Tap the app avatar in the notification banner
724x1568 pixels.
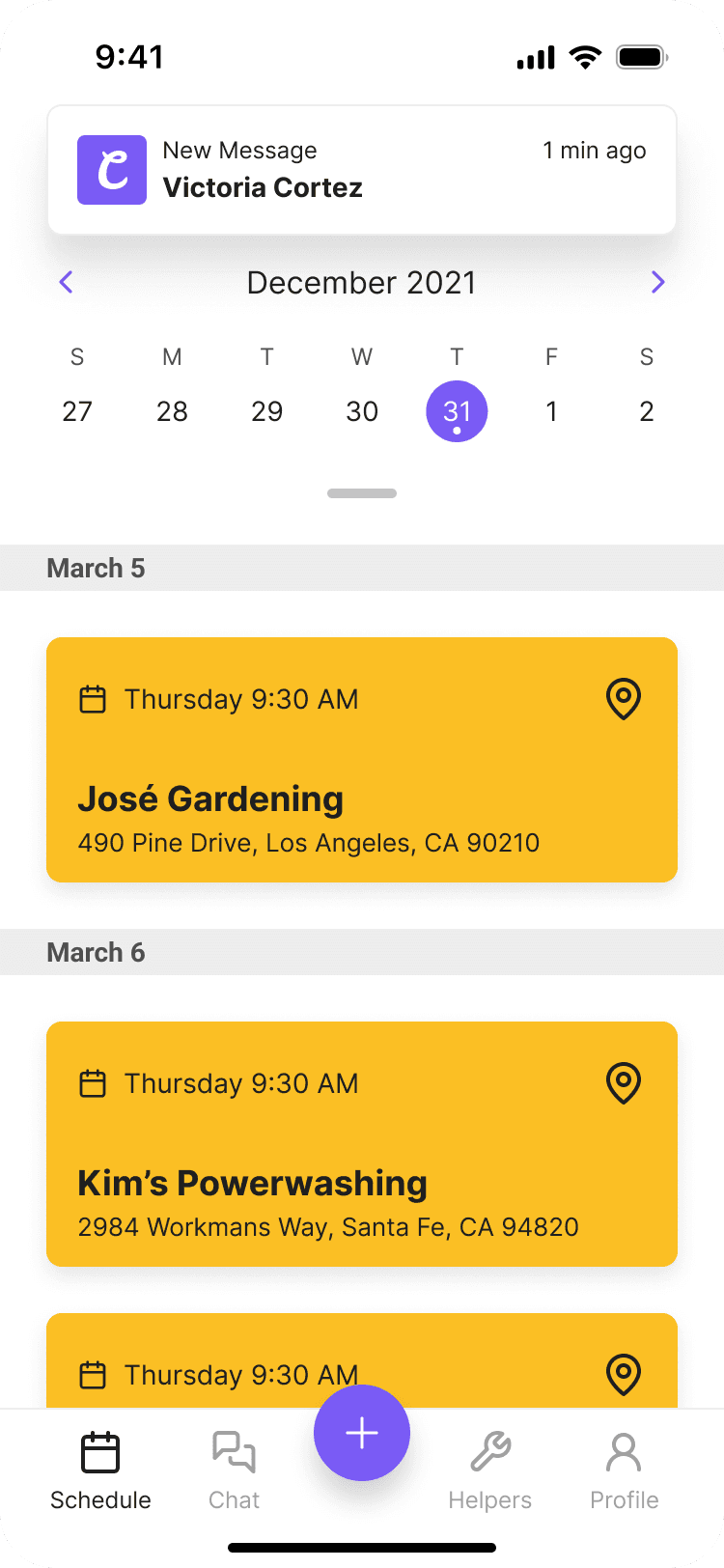[x=111, y=170]
